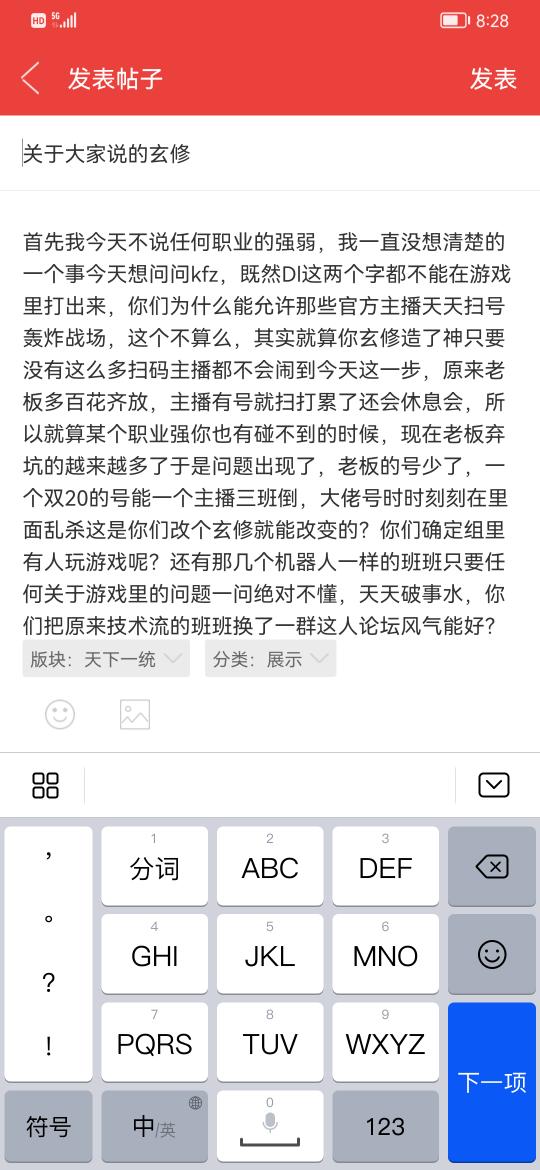Open the 版块 天下一统 dropdown
Viewport: 540px width, 1170px height.
coord(106,659)
